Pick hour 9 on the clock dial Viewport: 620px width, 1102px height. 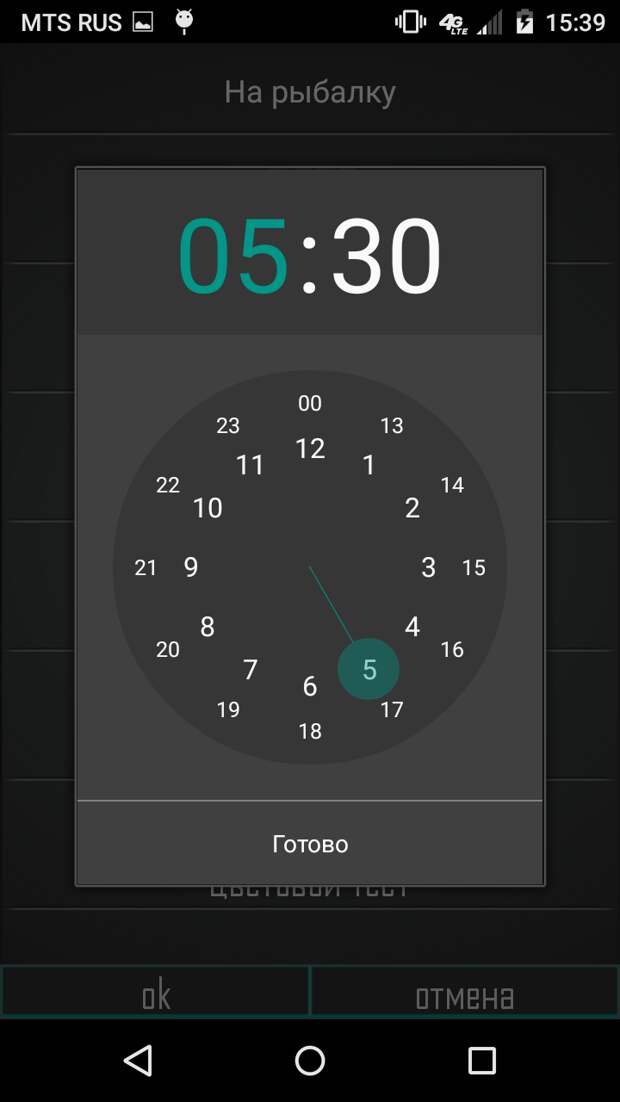[191, 568]
